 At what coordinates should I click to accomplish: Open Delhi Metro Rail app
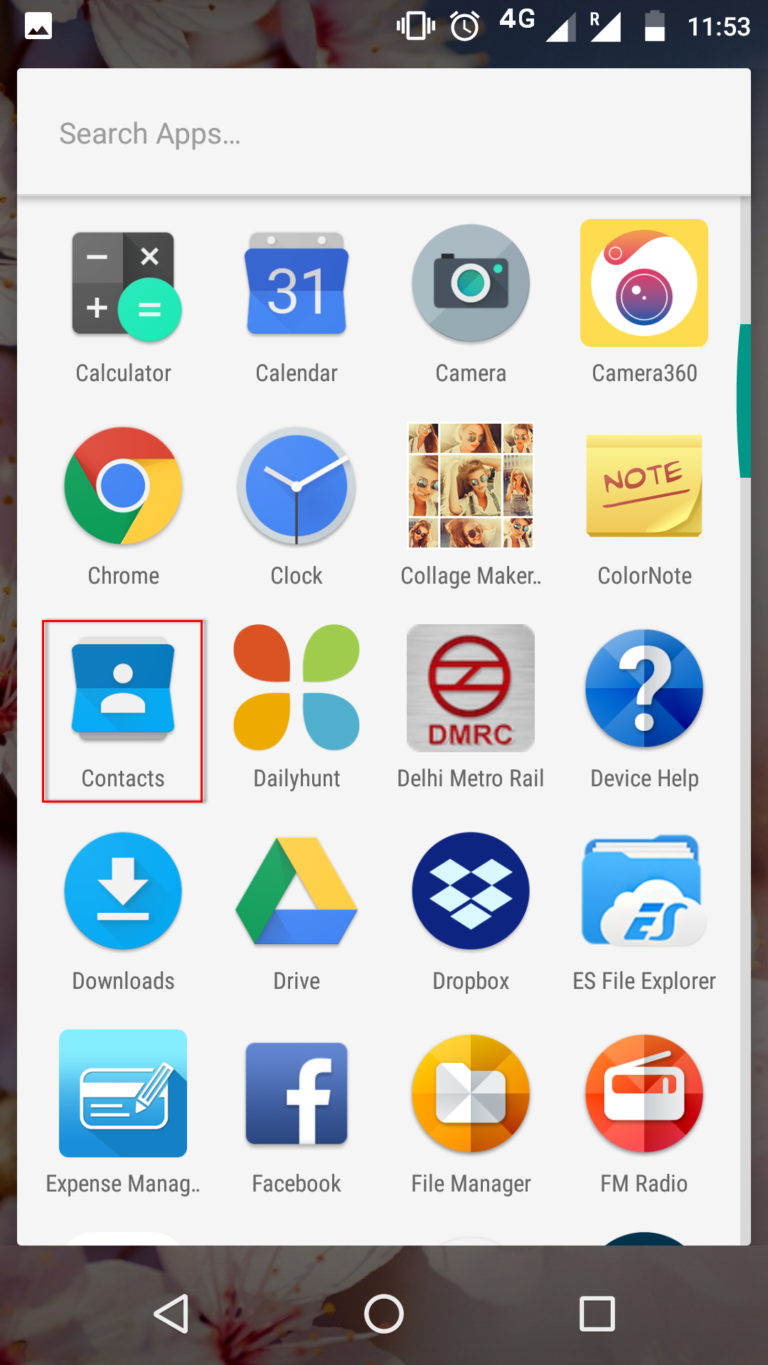click(470, 690)
